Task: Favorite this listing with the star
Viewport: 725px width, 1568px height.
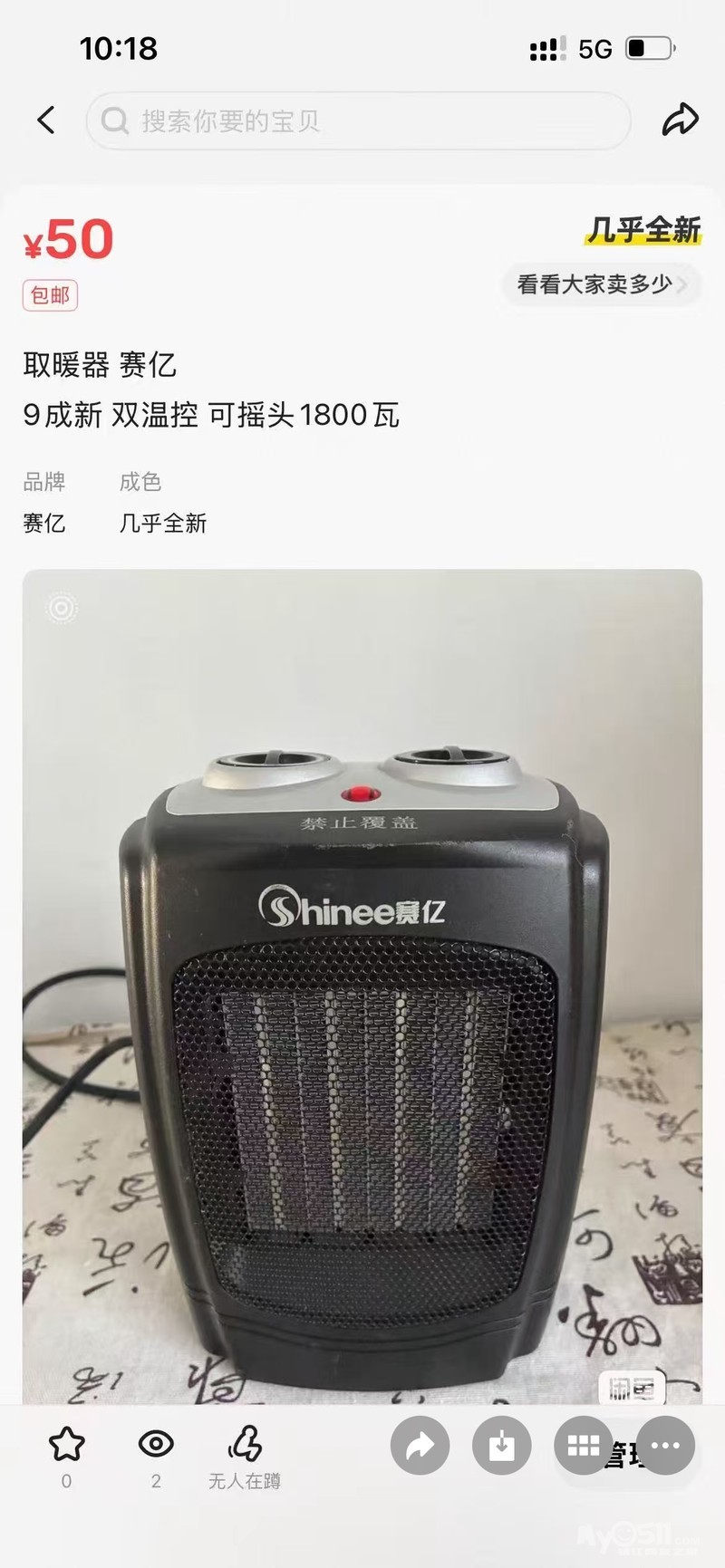Action: coord(66,1445)
